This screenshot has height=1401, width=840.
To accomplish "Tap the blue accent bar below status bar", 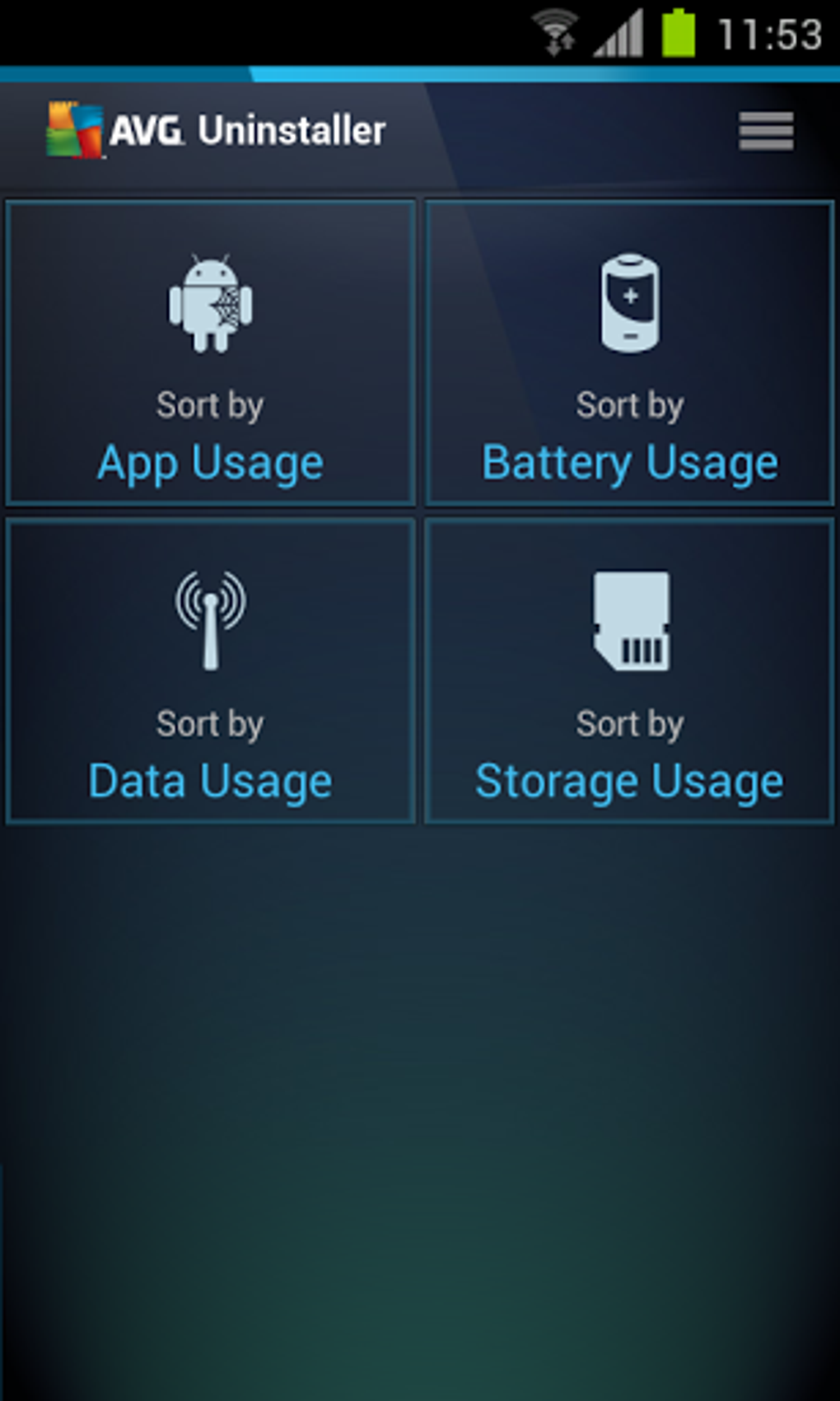I will pos(420,75).
